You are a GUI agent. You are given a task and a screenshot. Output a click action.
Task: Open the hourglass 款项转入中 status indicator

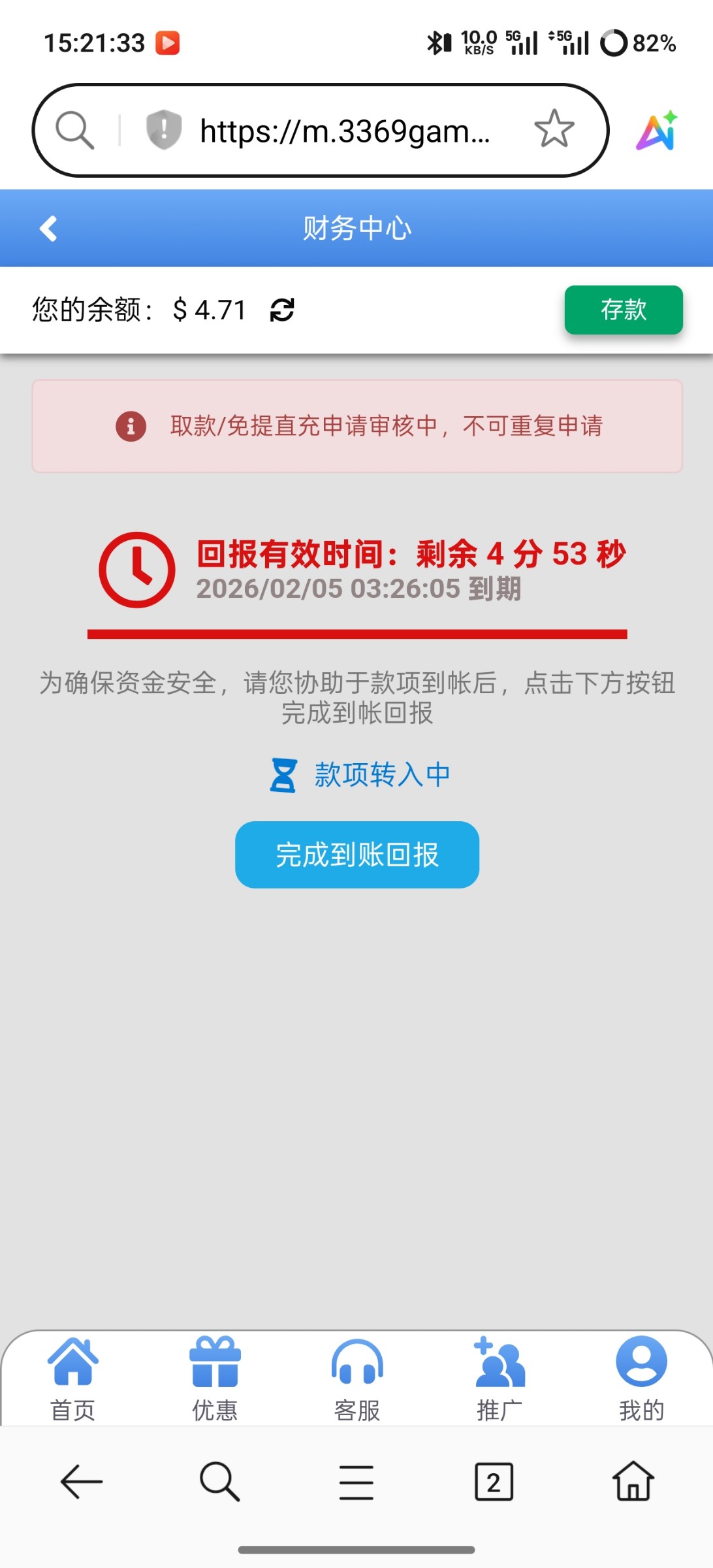(x=283, y=775)
